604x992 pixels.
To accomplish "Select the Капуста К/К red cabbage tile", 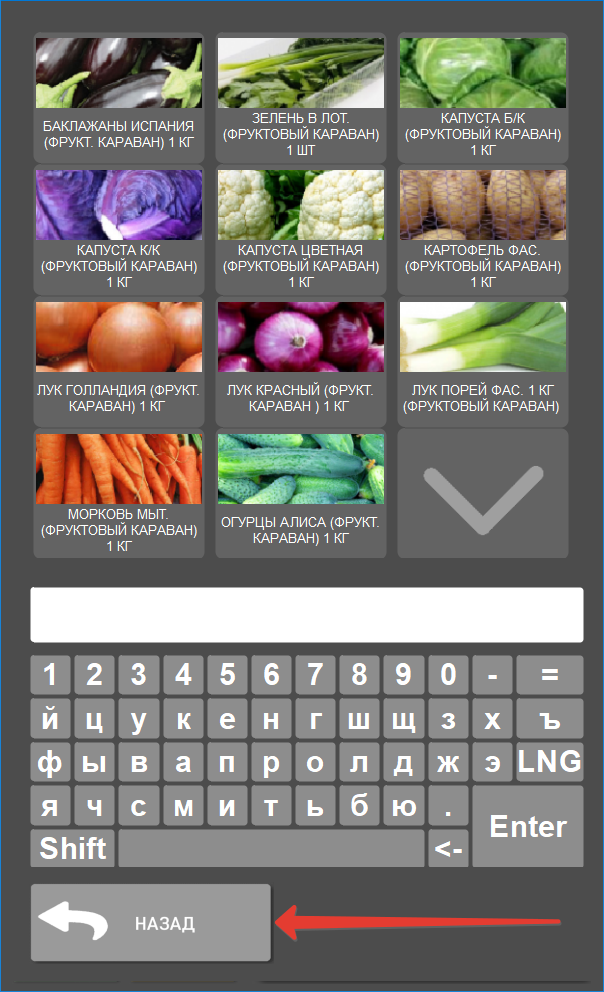I will tap(119, 230).
